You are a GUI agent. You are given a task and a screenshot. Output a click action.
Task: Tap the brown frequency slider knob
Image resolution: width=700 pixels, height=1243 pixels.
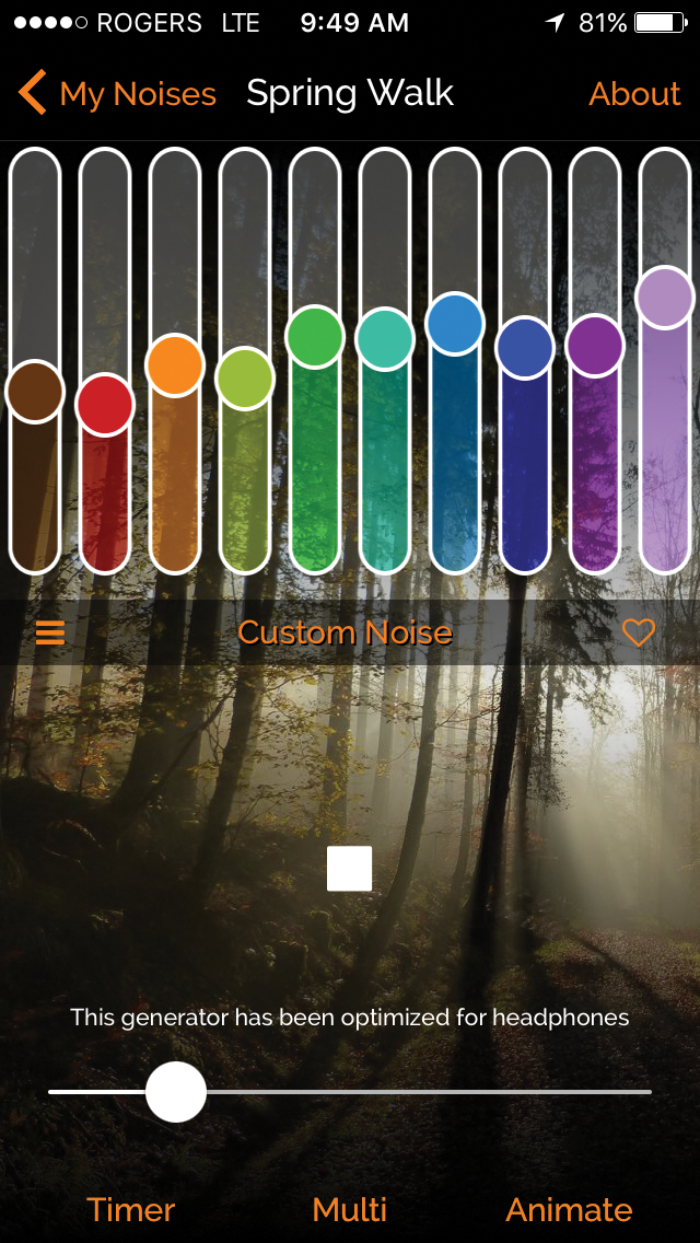(x=35, y=391)
